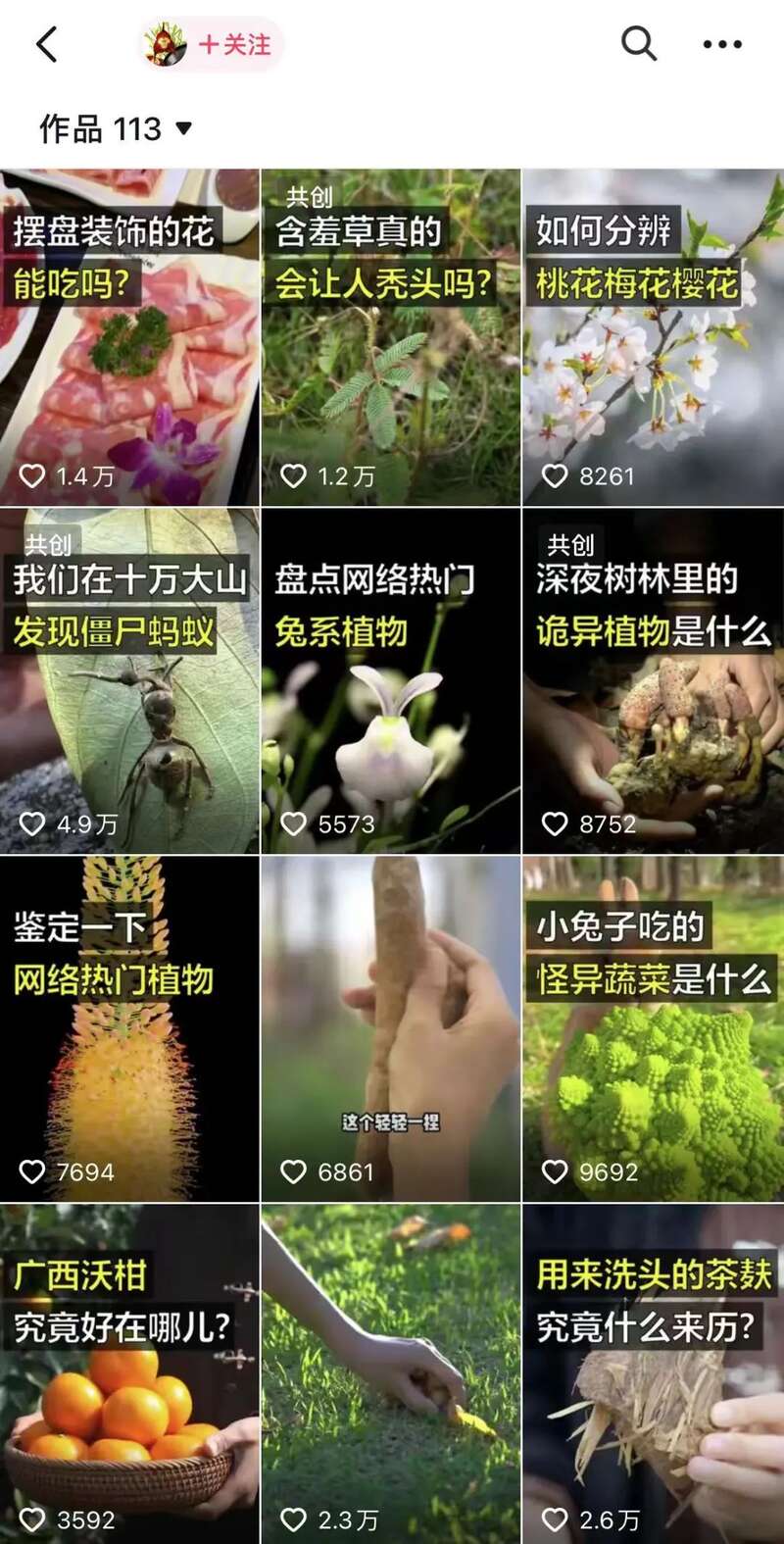Open the grass video with 2.3万 likes

[391, 1372]
